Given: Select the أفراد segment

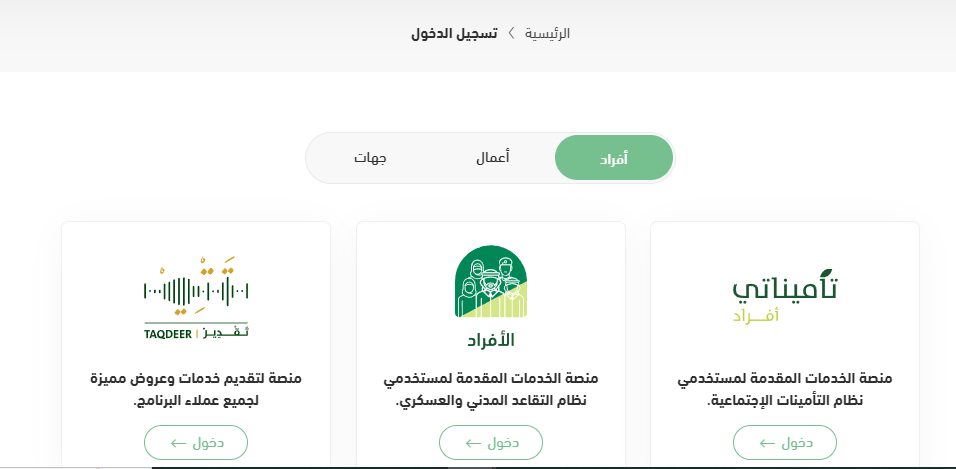Looking at the screenshot, I should coord(614,158).
